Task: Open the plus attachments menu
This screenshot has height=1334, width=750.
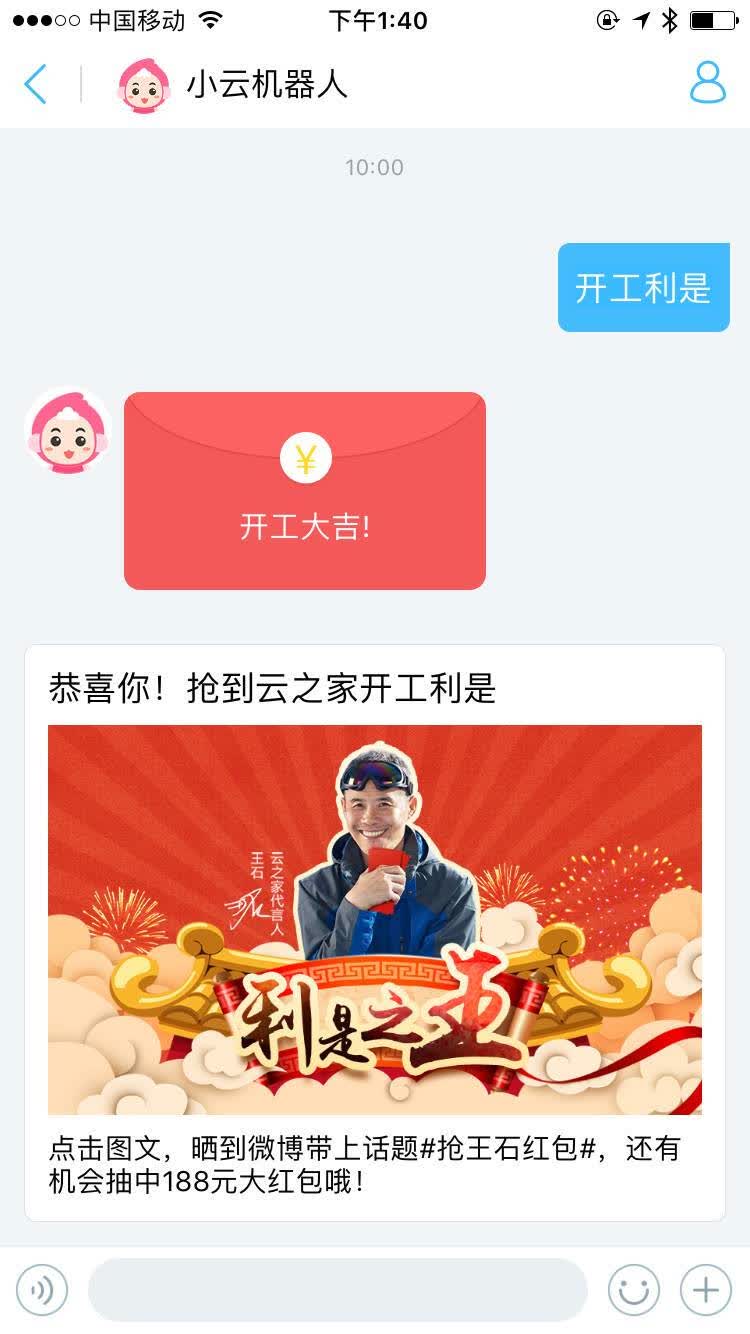Action: click(706, 1290)
